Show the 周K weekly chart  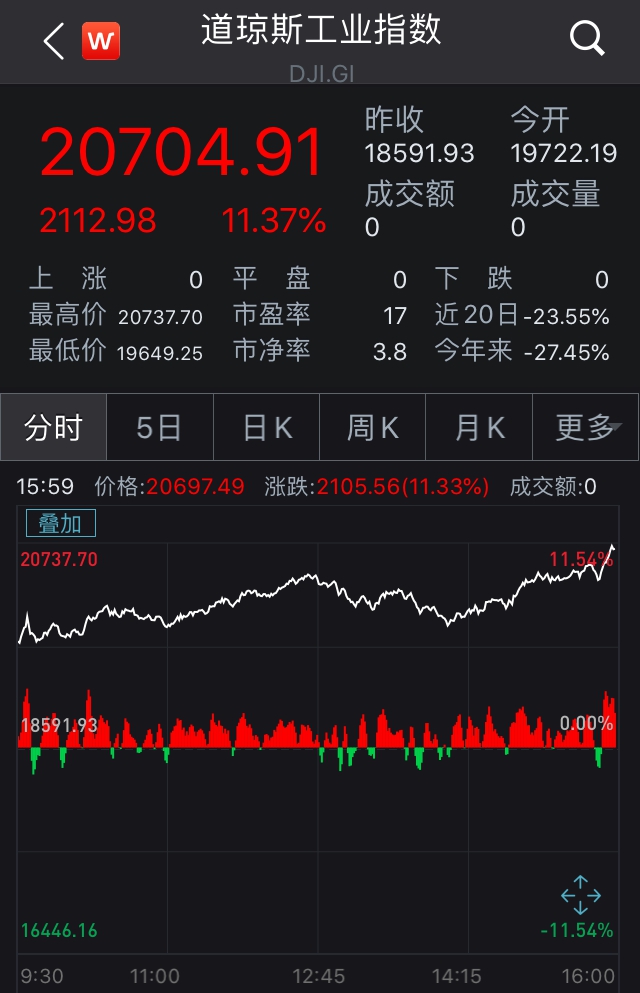373,428
